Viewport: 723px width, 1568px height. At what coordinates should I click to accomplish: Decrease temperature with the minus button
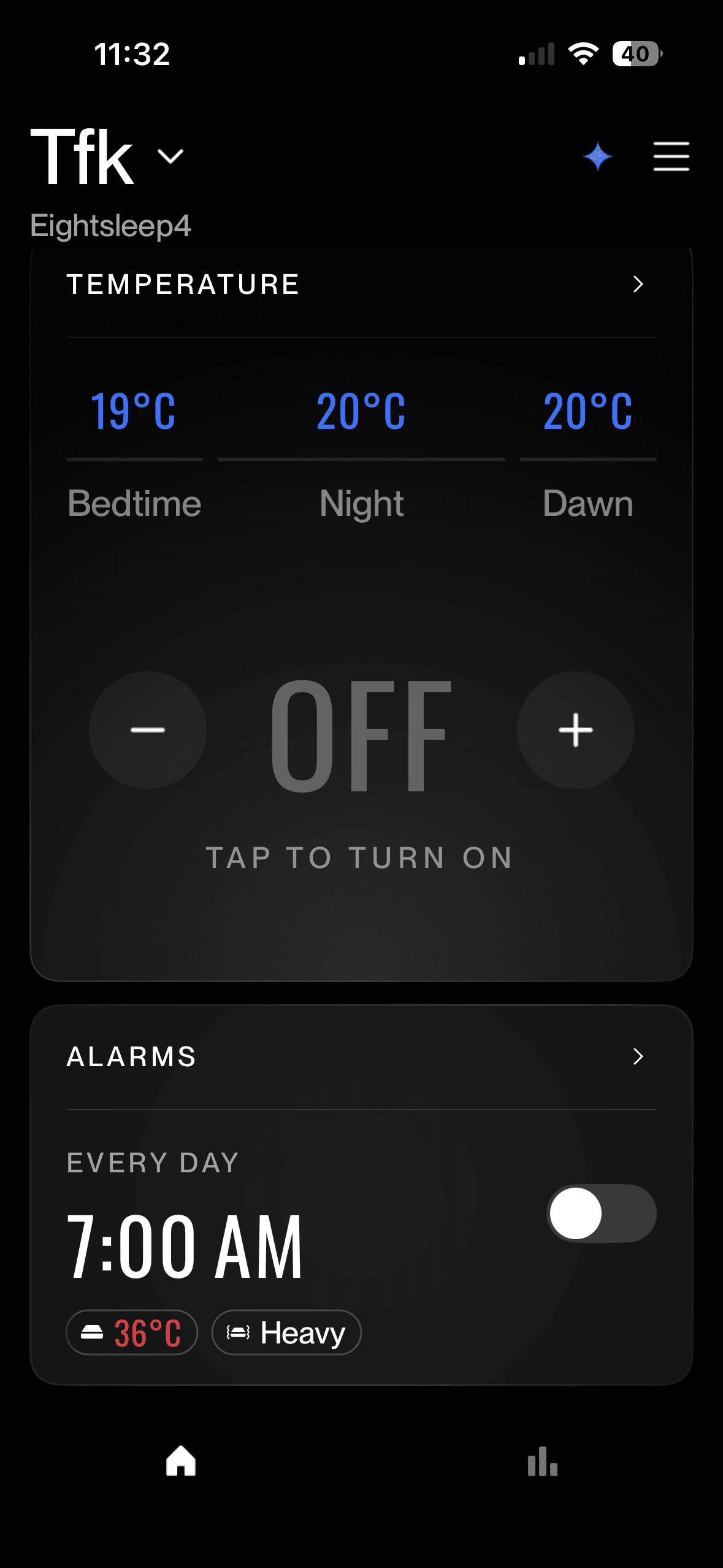pyautogui.click(x=148, y=730)
